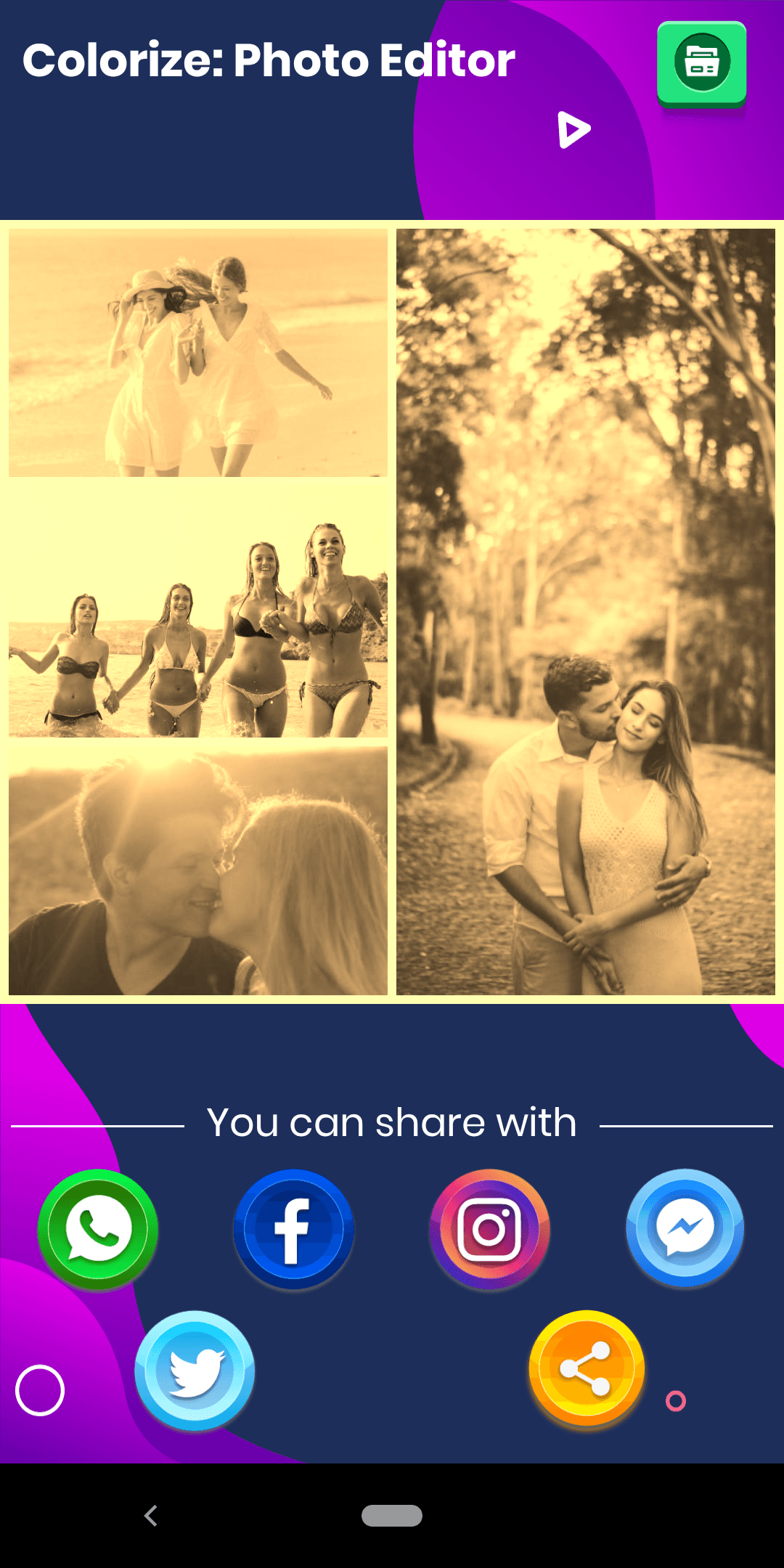This screenshot has height=1568, width=784.
Task: Share collage on Instagram
Action: (x=489, y=1228)
